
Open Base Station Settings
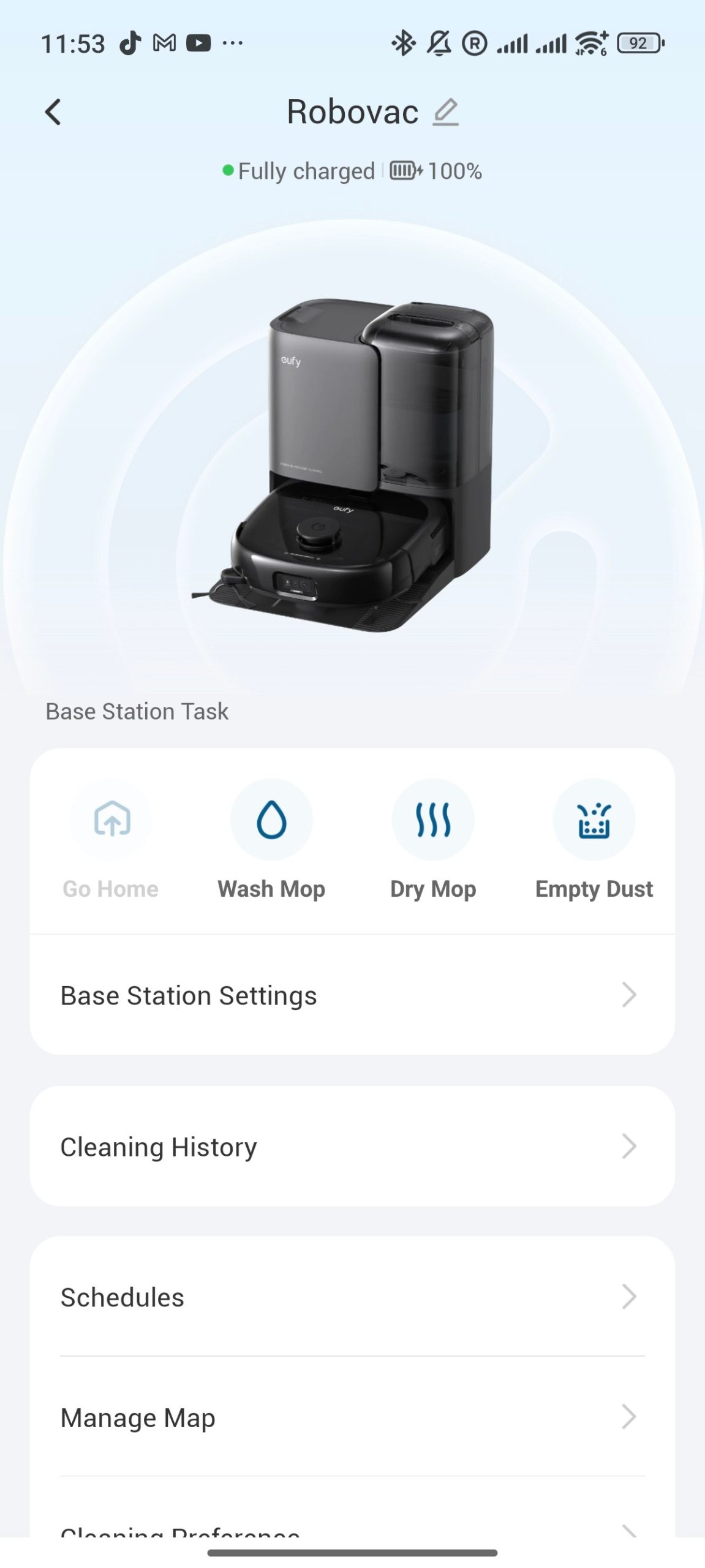[x=352, y=995]
